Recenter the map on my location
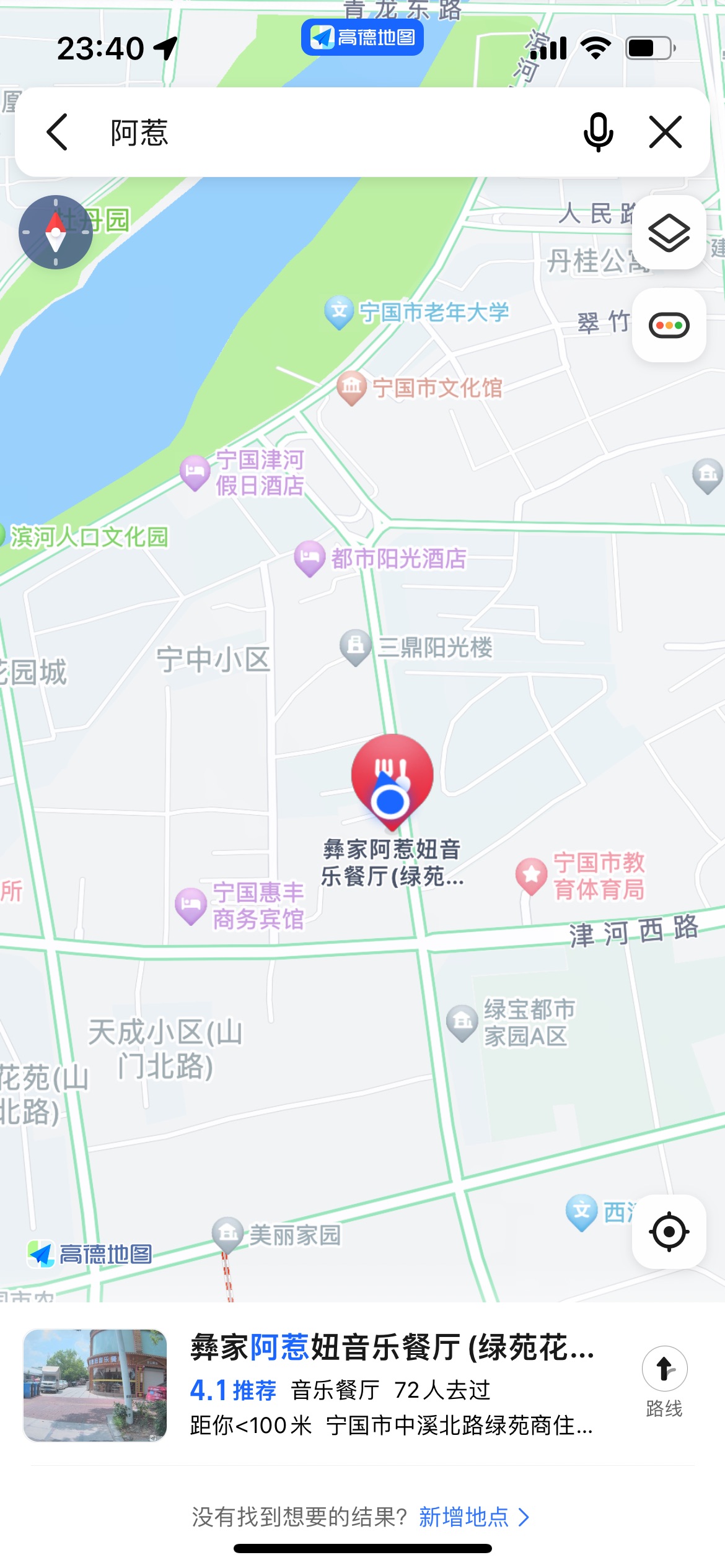The height and width of the screenshot is (1568, 725). click(669, 1232)
